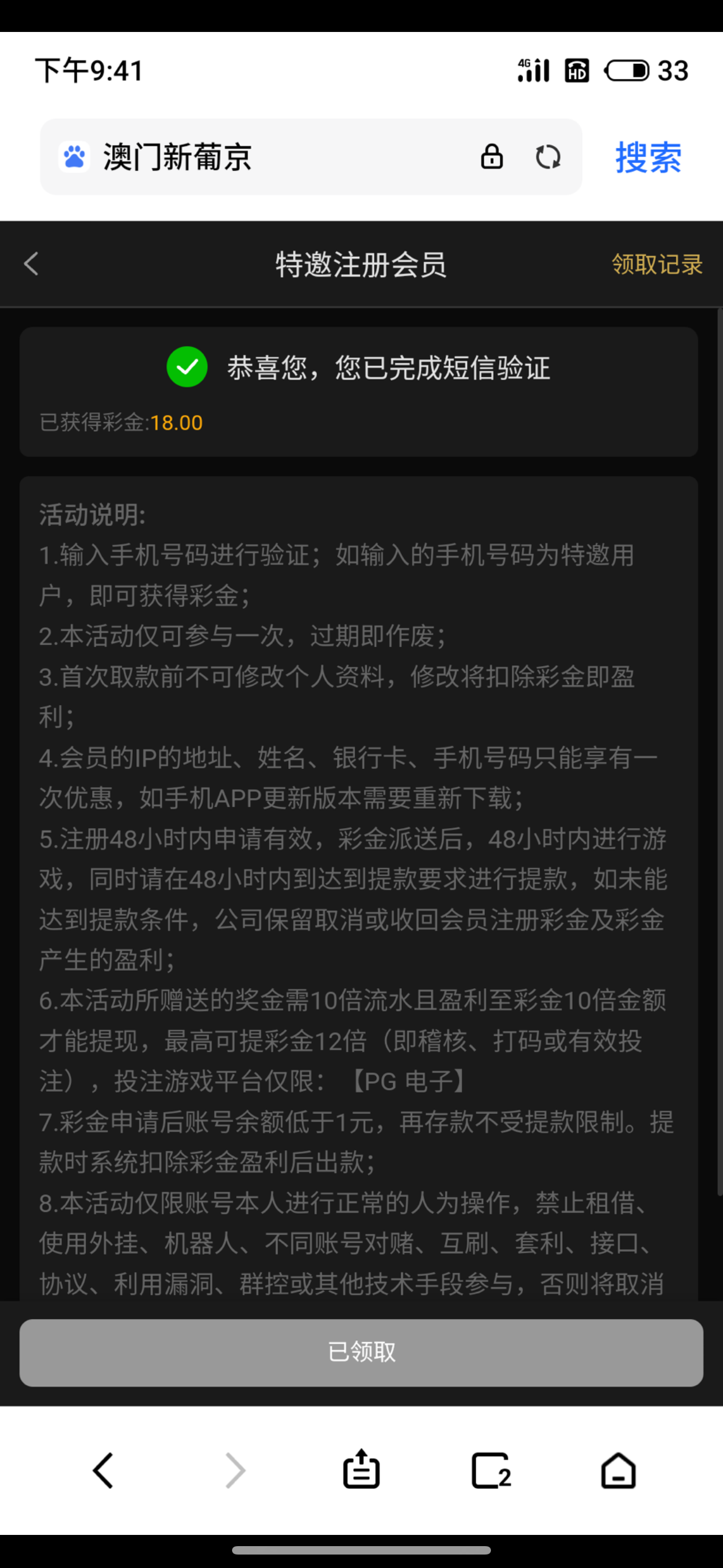View site security via the lock icon
723x1568 pixels.
492,157
